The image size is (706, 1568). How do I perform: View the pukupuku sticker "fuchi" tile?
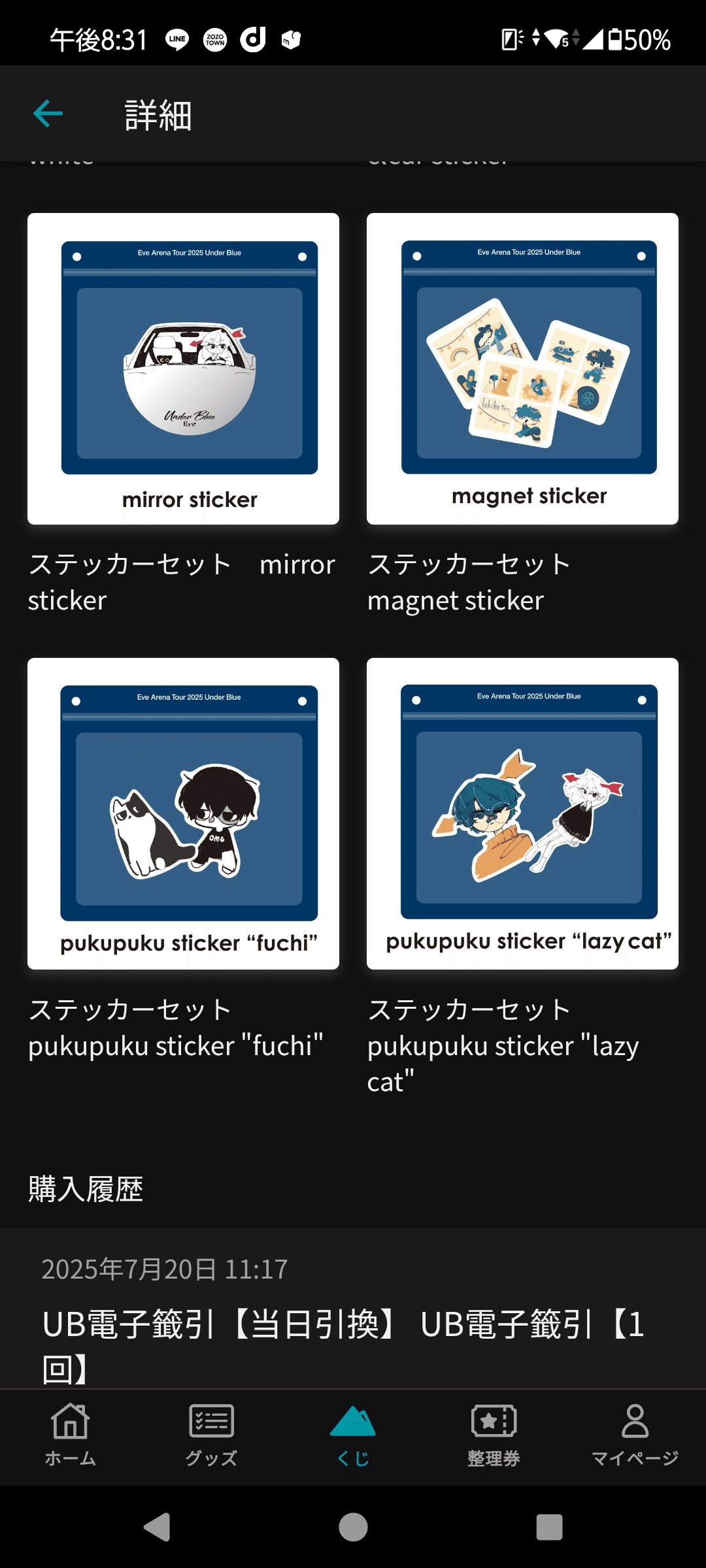[x=183, y=813]
